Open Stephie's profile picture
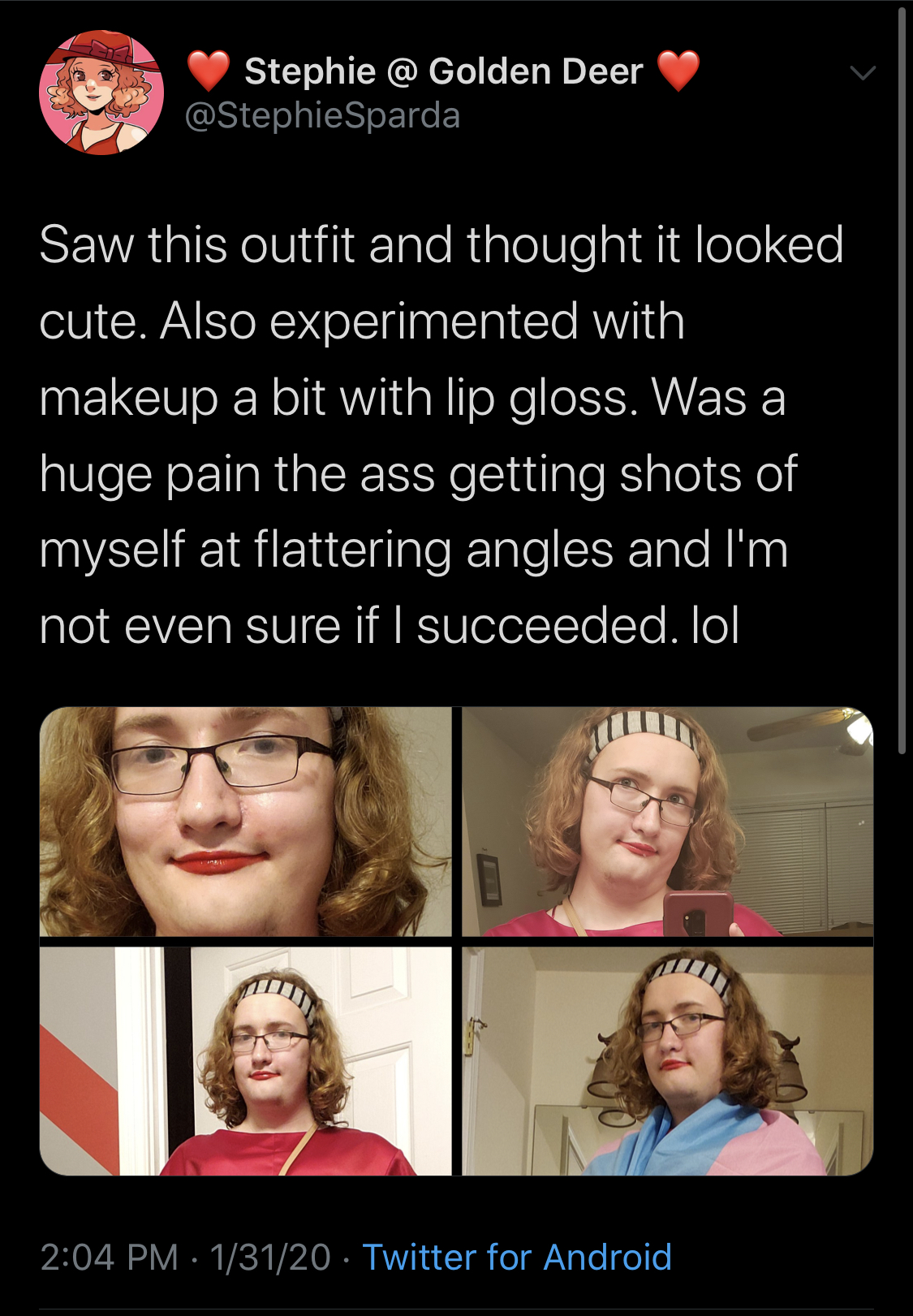Viewport: 913px width, 1316px height. (101, 93)
